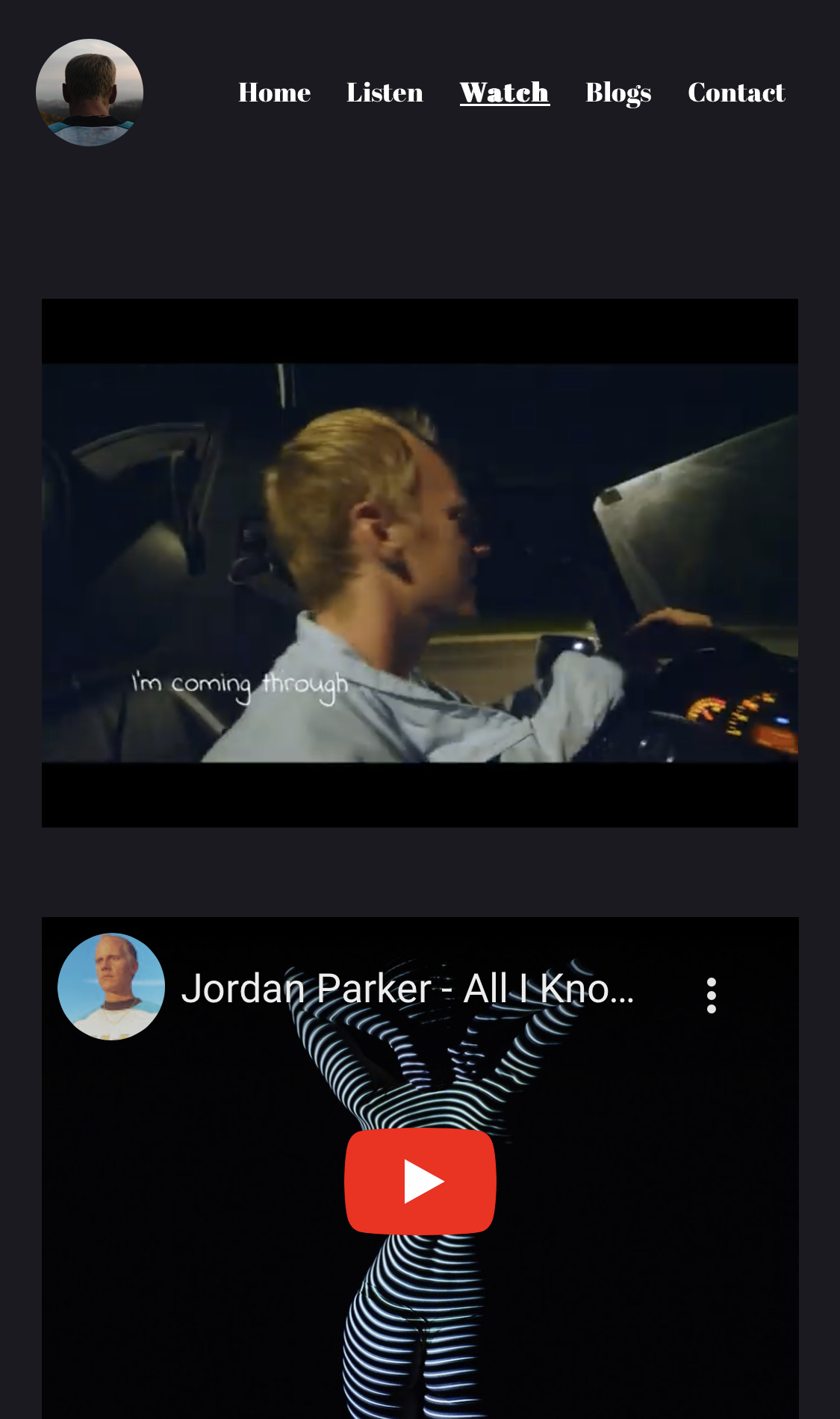Open the Blogs section
840x1419 pixels.
618,93
